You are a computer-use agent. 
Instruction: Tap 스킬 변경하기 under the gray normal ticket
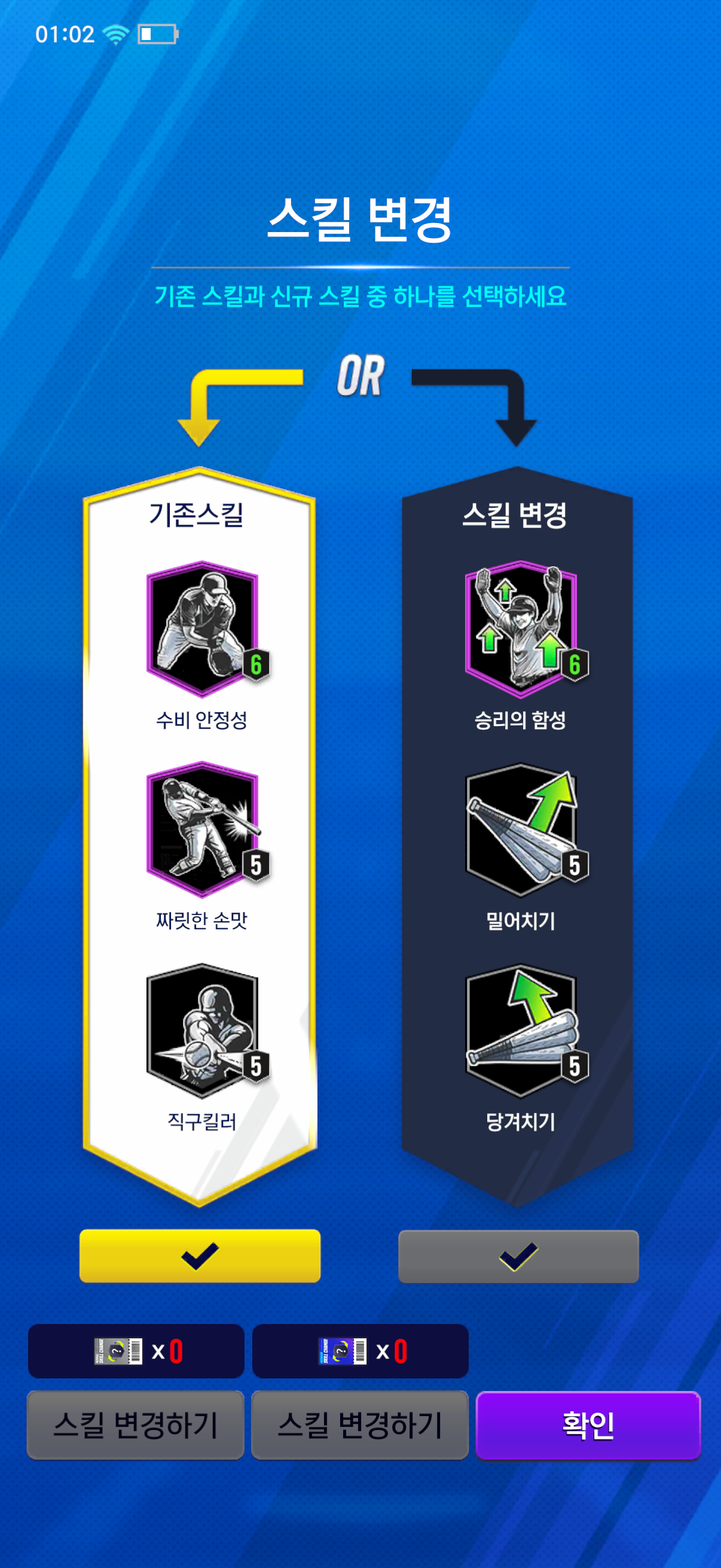[136, 1424]
